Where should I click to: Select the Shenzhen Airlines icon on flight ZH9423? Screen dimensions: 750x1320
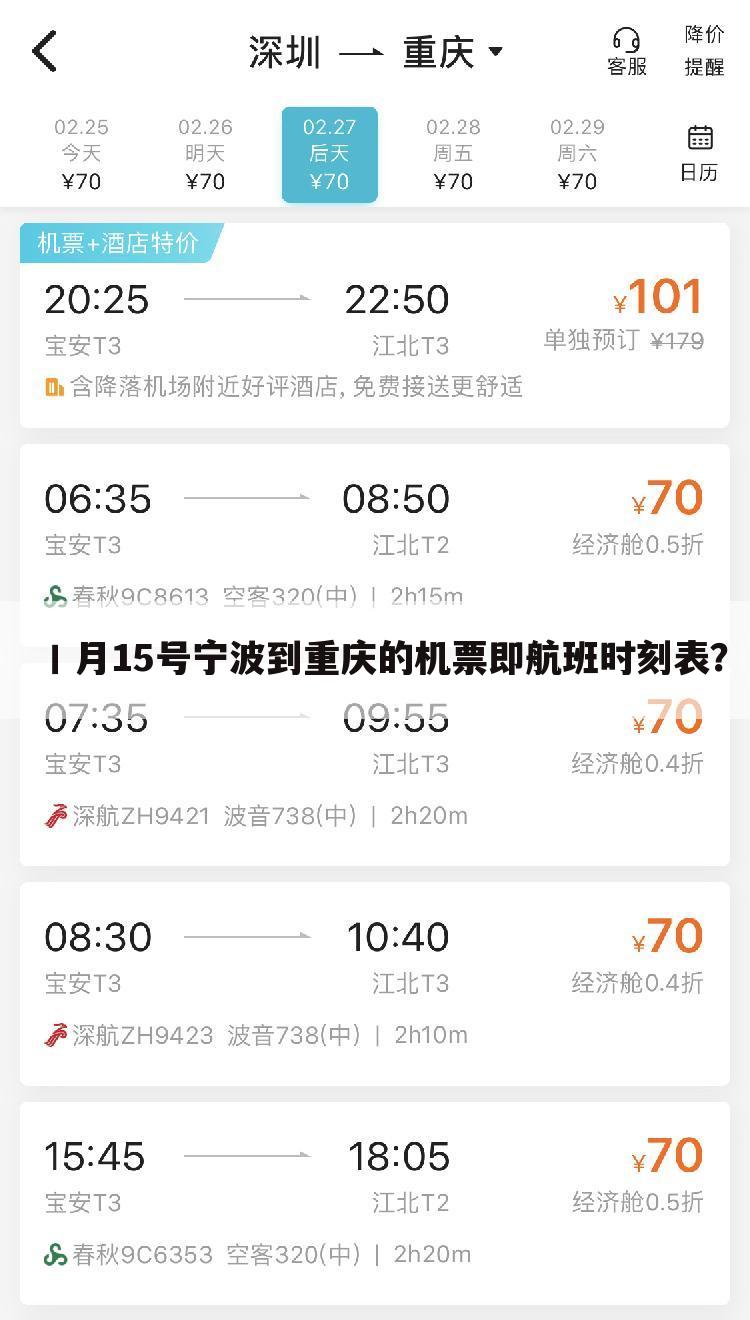tap(52, 1036)
